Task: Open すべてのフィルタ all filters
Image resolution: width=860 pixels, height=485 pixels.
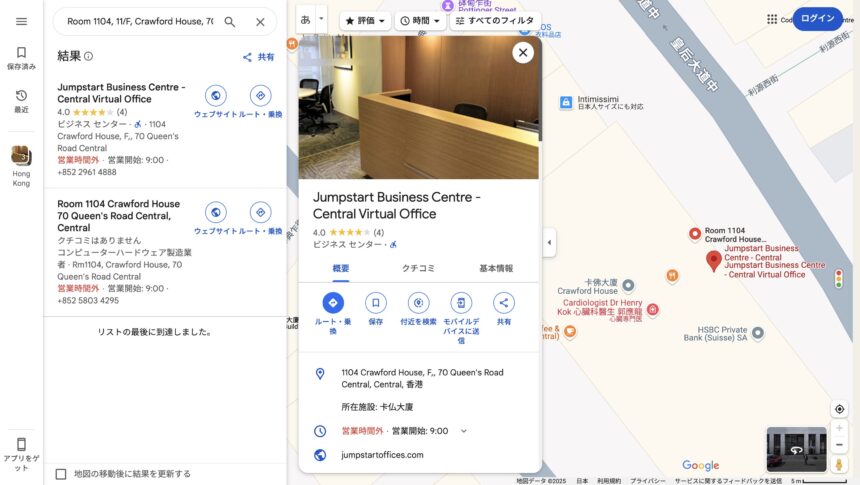Action: pyautogui.click(x=494, y=20)
